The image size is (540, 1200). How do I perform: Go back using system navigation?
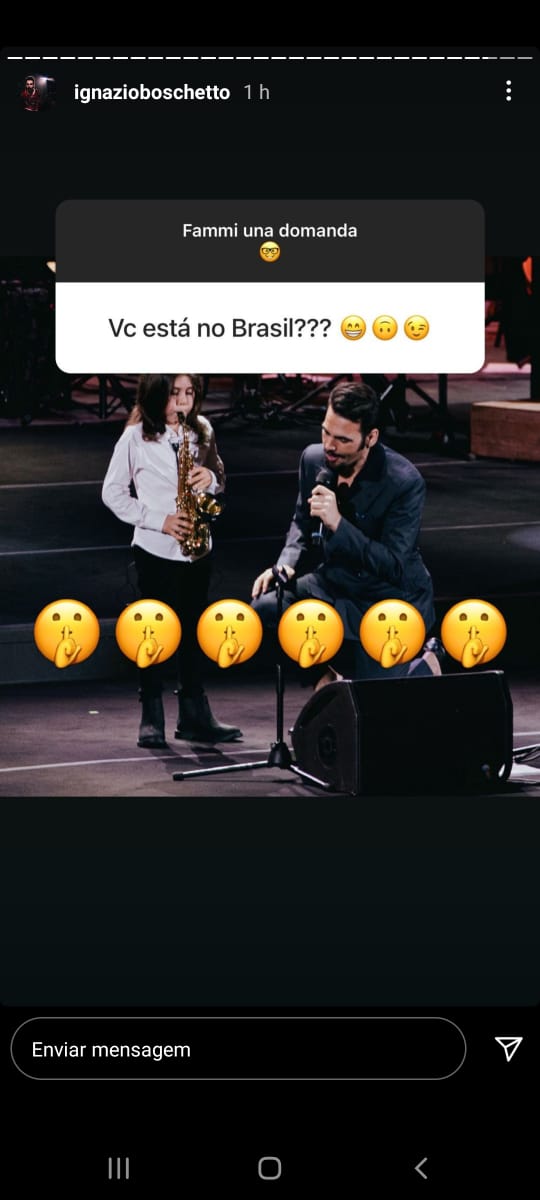(421, 1168)
